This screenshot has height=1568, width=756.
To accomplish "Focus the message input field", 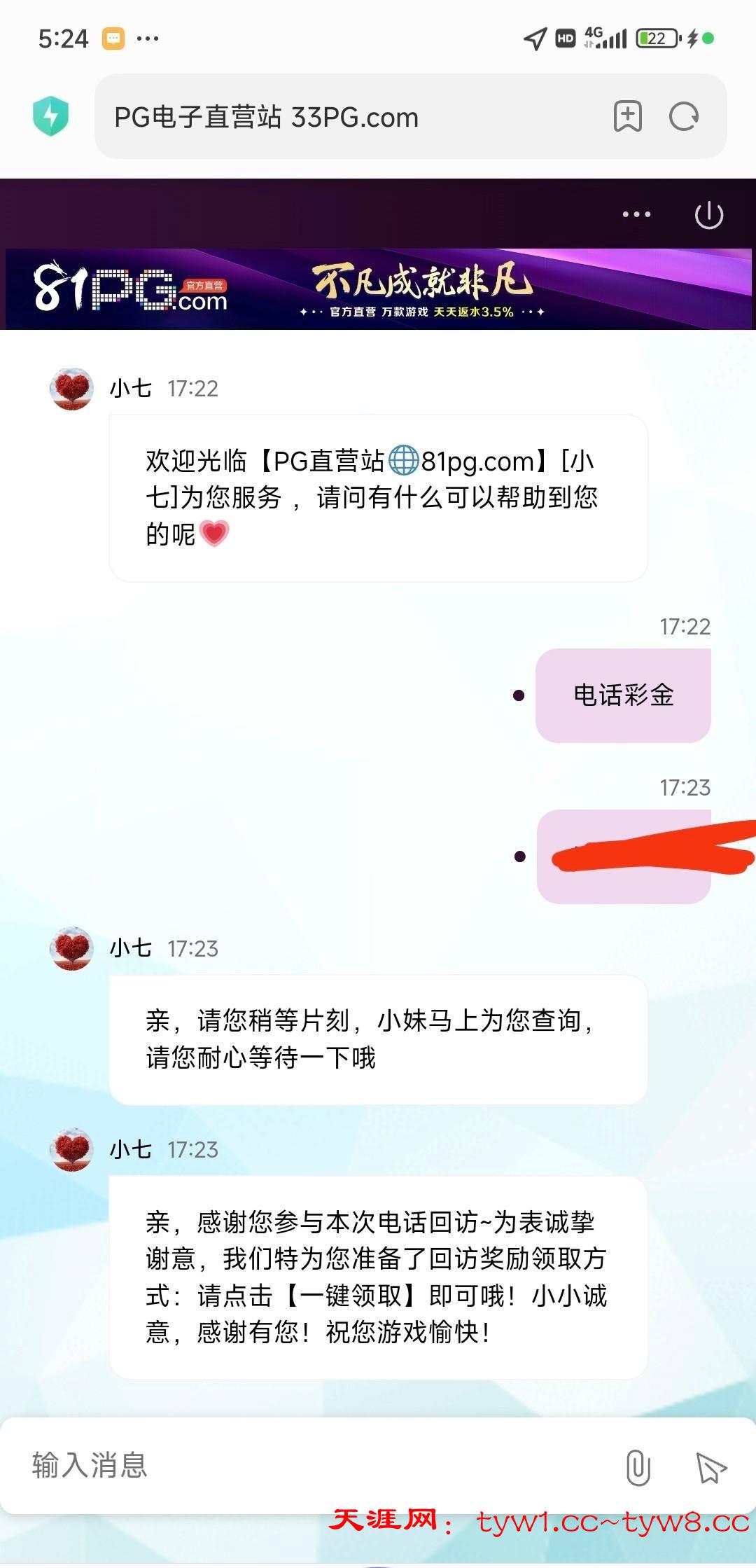I will coord(308,1466).
